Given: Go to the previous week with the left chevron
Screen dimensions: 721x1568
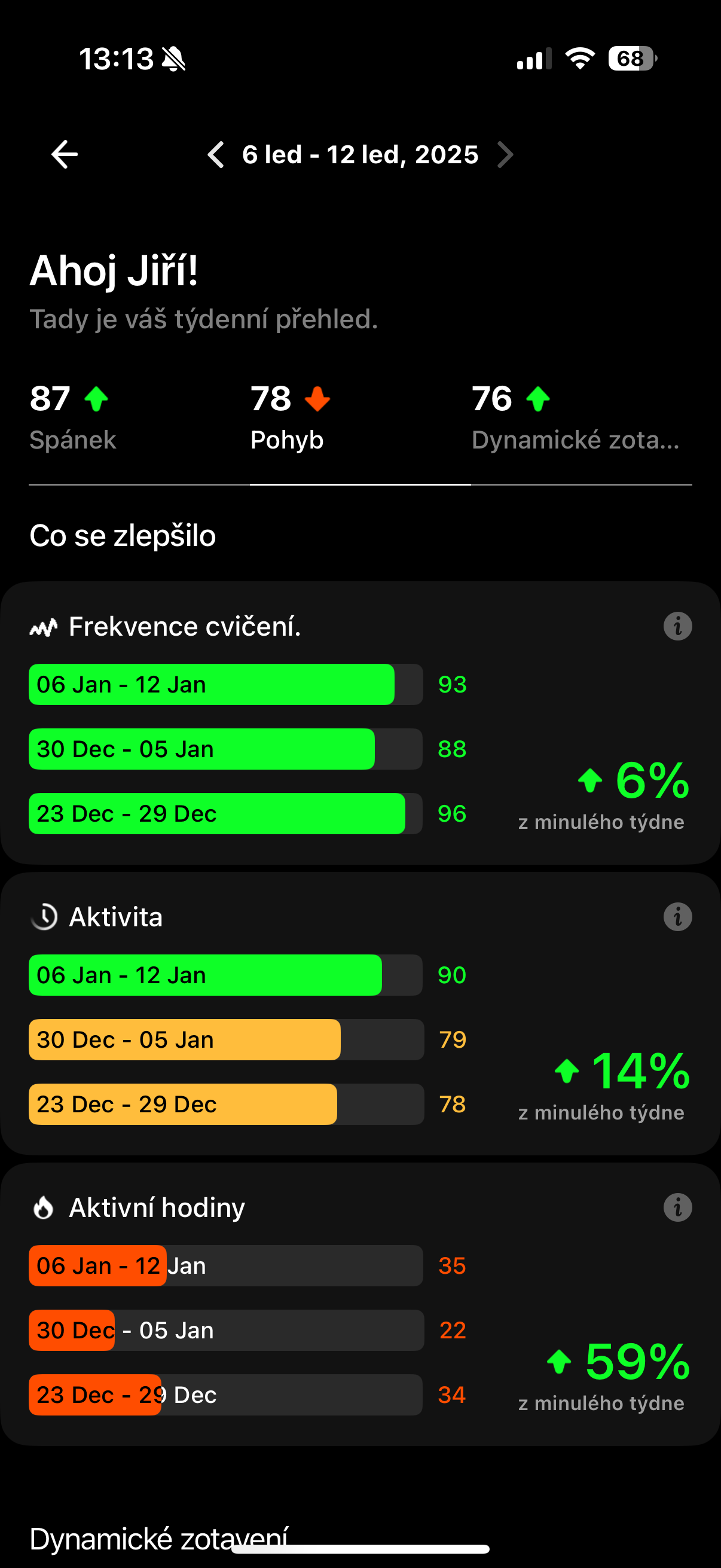Looking at the screenshot, I should (216, 154).
